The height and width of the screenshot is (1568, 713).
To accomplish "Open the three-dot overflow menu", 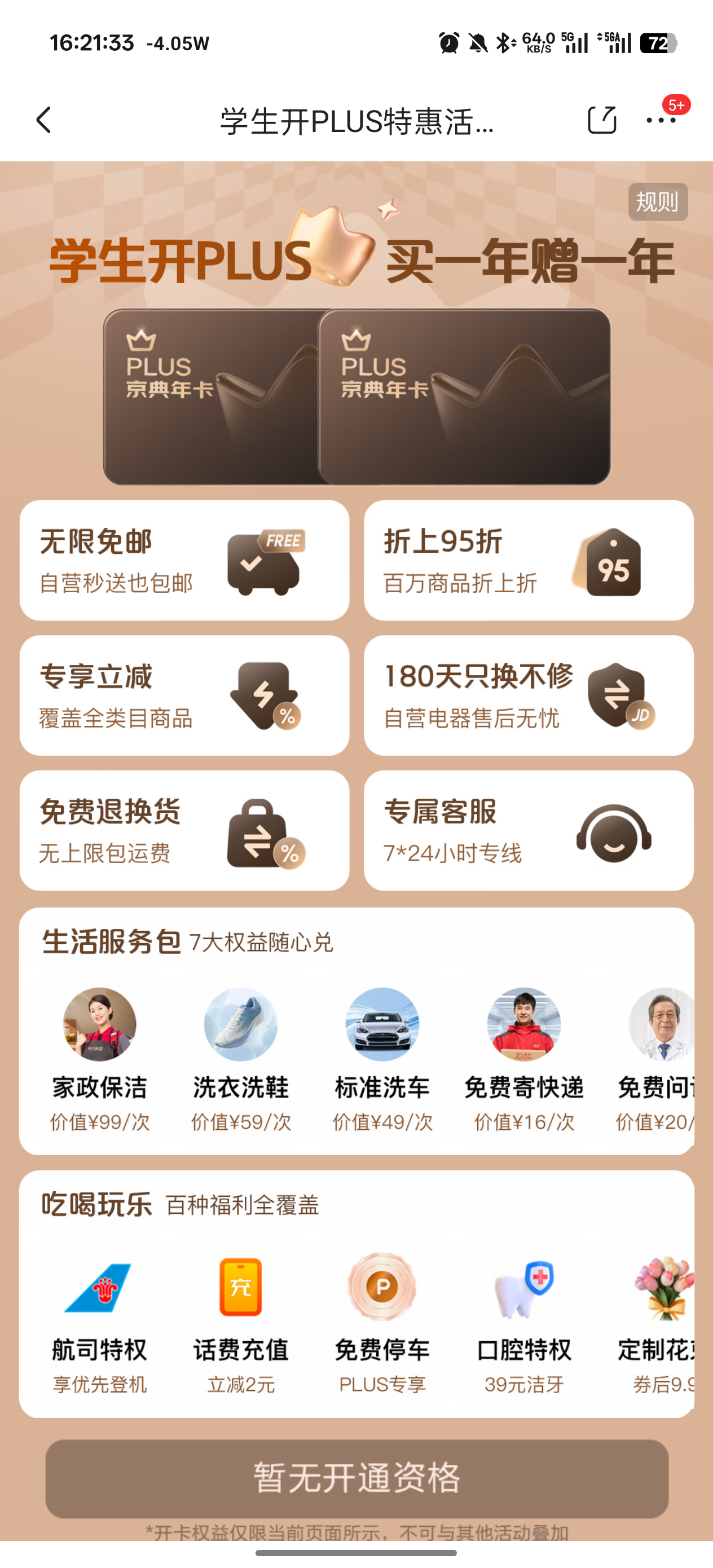I will coord(661,120).
